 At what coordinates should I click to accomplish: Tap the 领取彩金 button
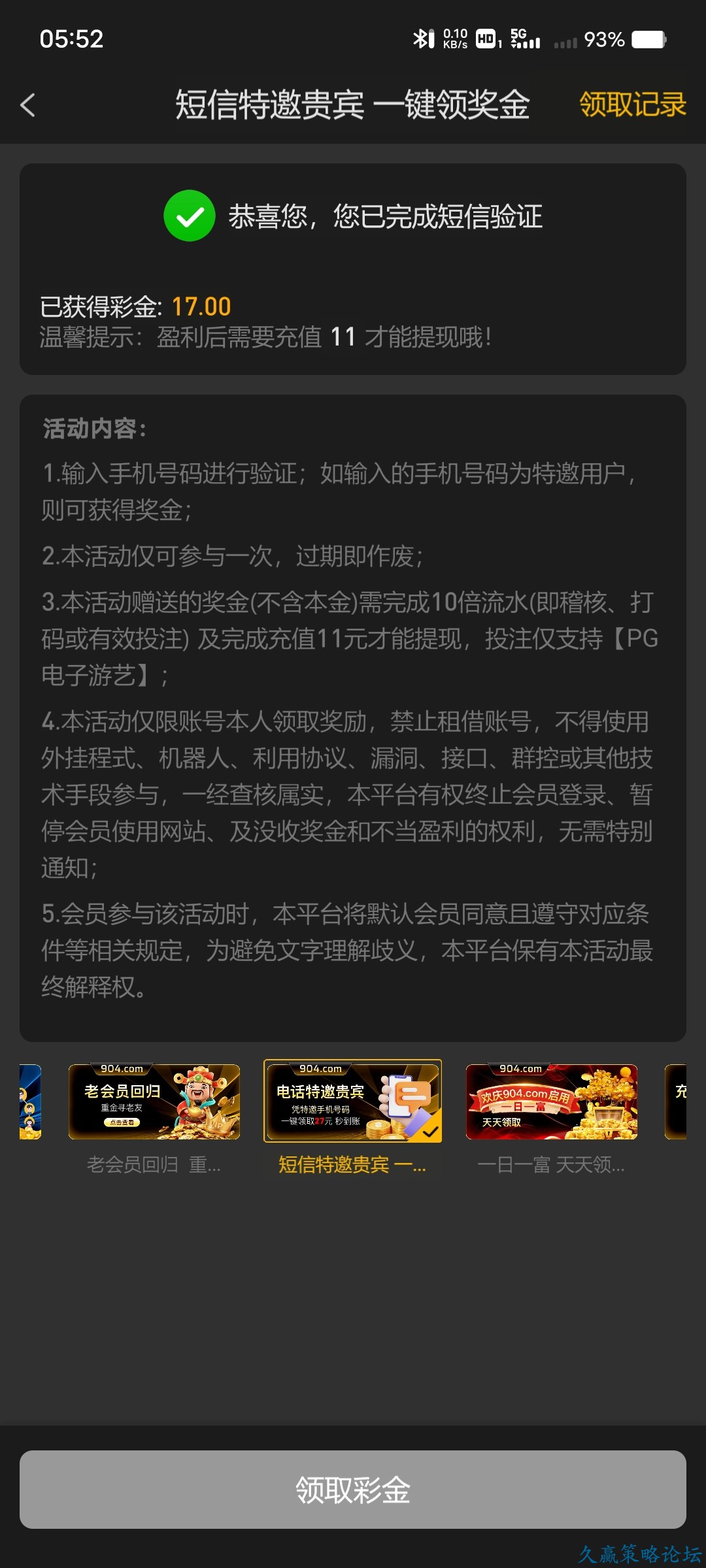(x=353, y=1490)
